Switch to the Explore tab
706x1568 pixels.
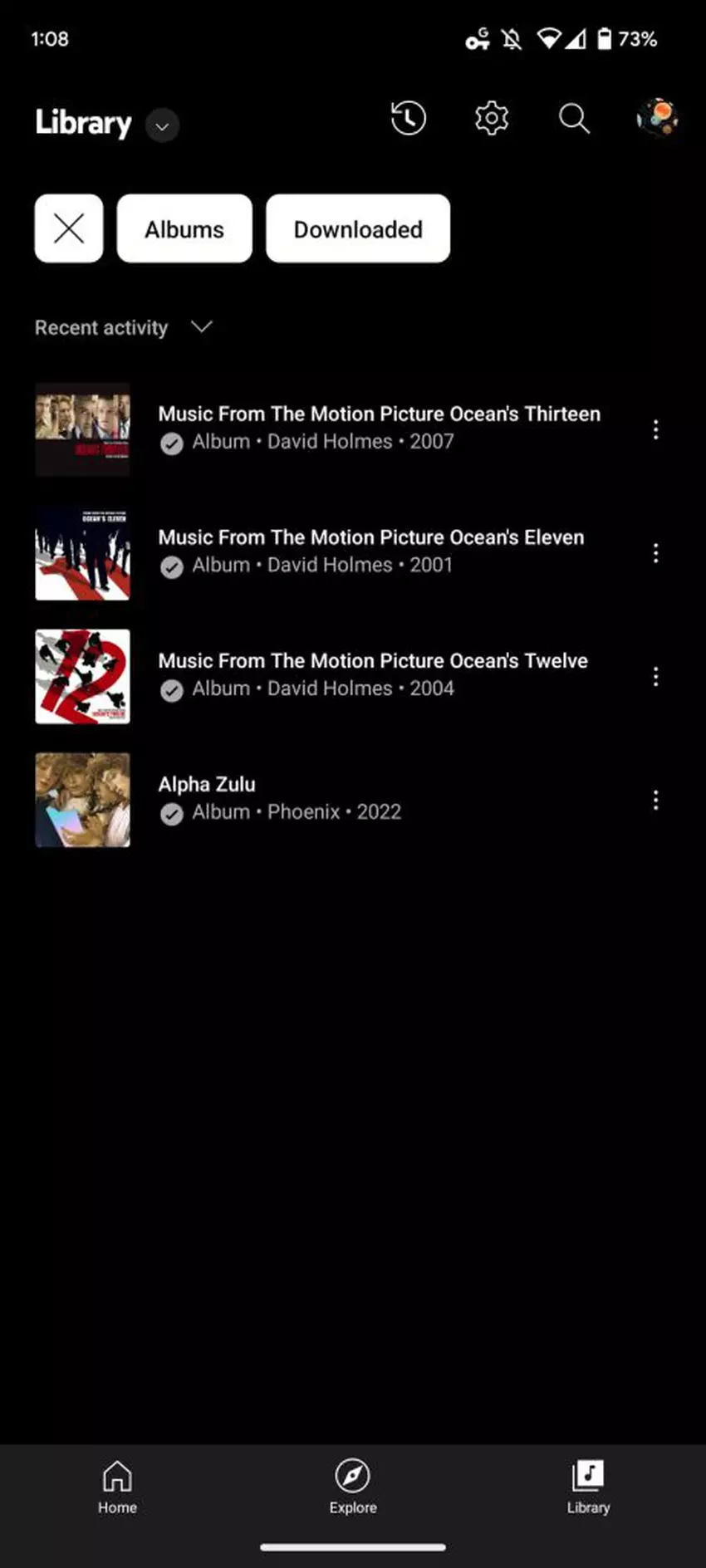click(x=353, y=1487)
